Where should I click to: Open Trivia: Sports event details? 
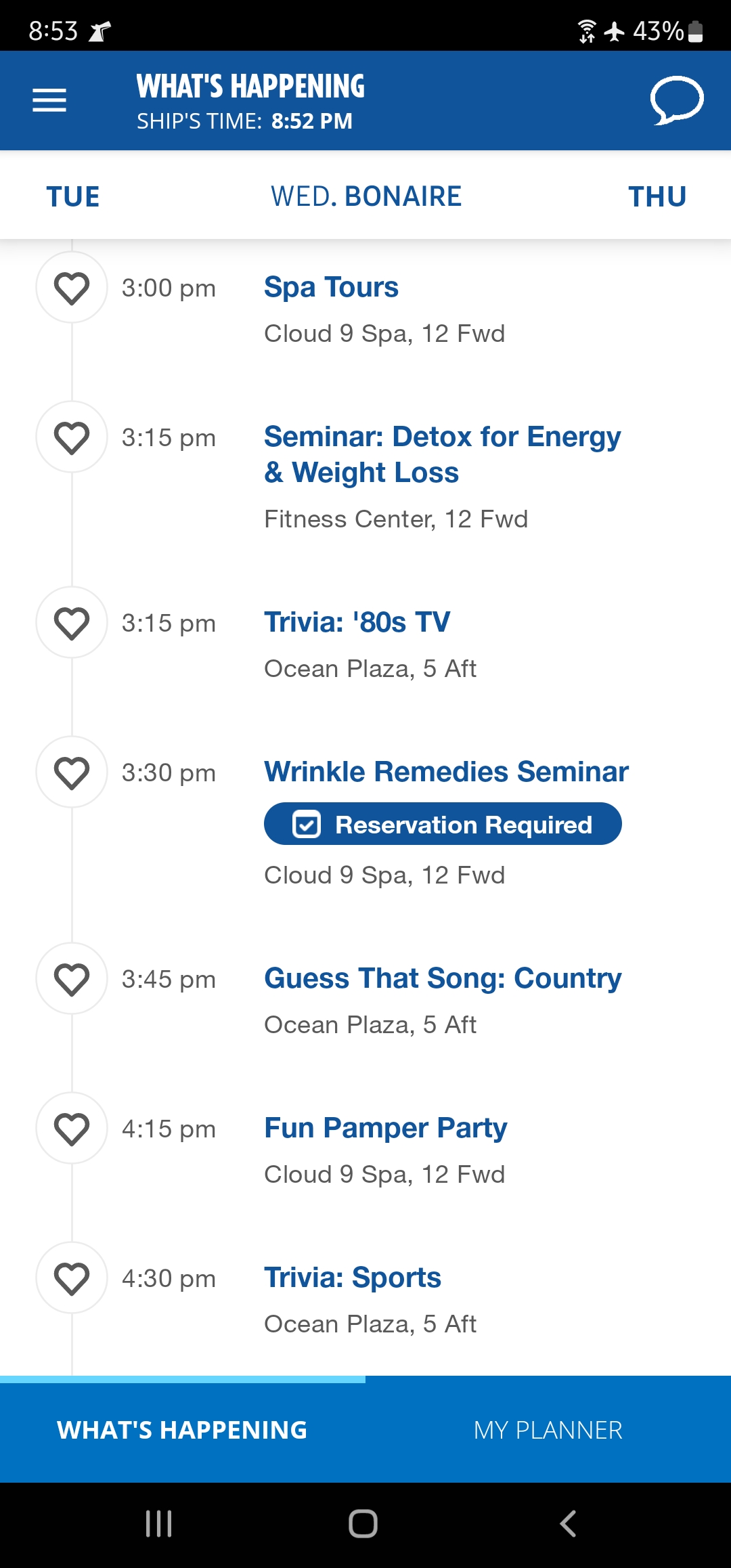click(353, 1278)
